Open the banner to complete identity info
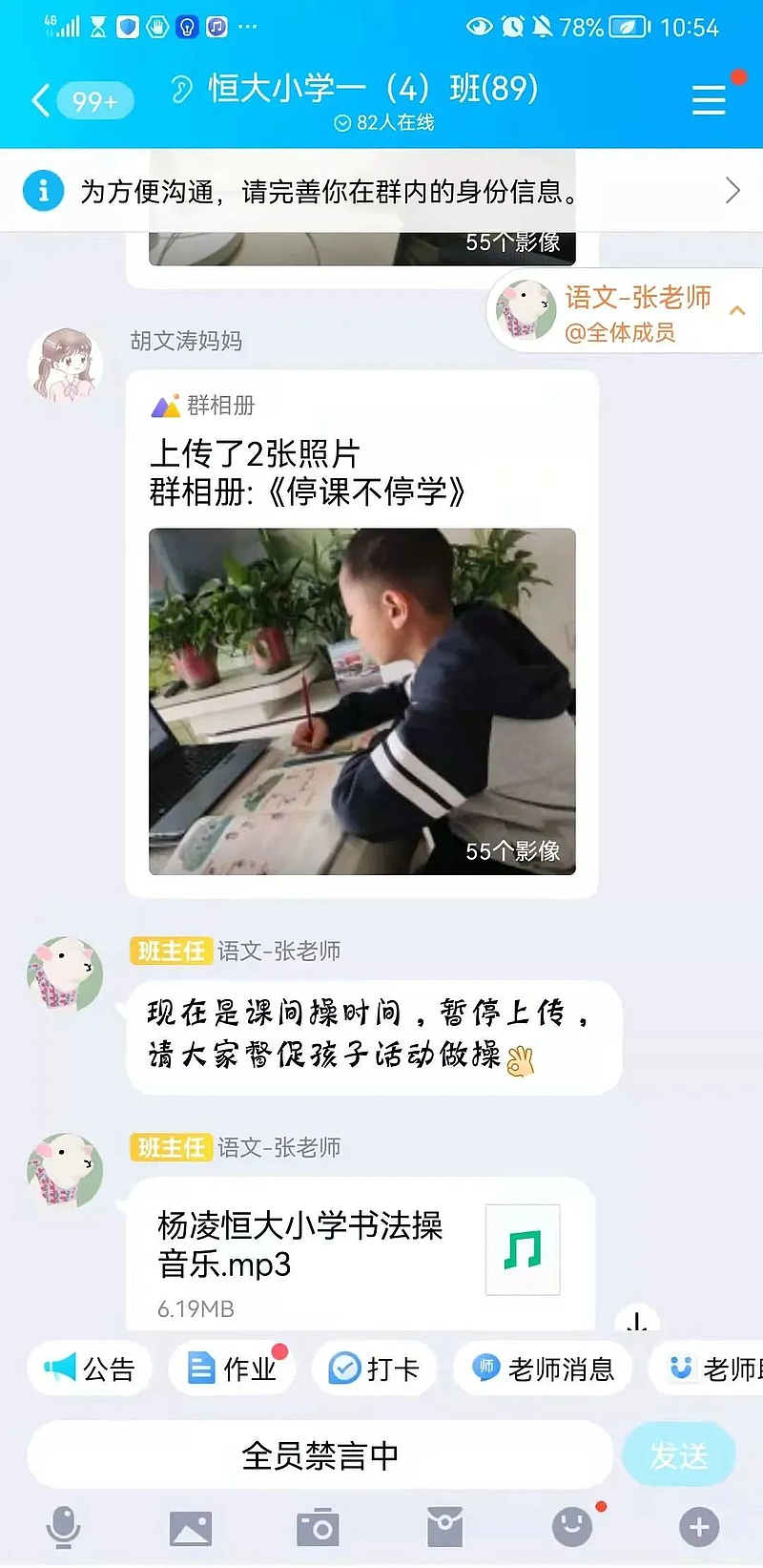The width and height of the screenshot is (763, 1568). 381,191
